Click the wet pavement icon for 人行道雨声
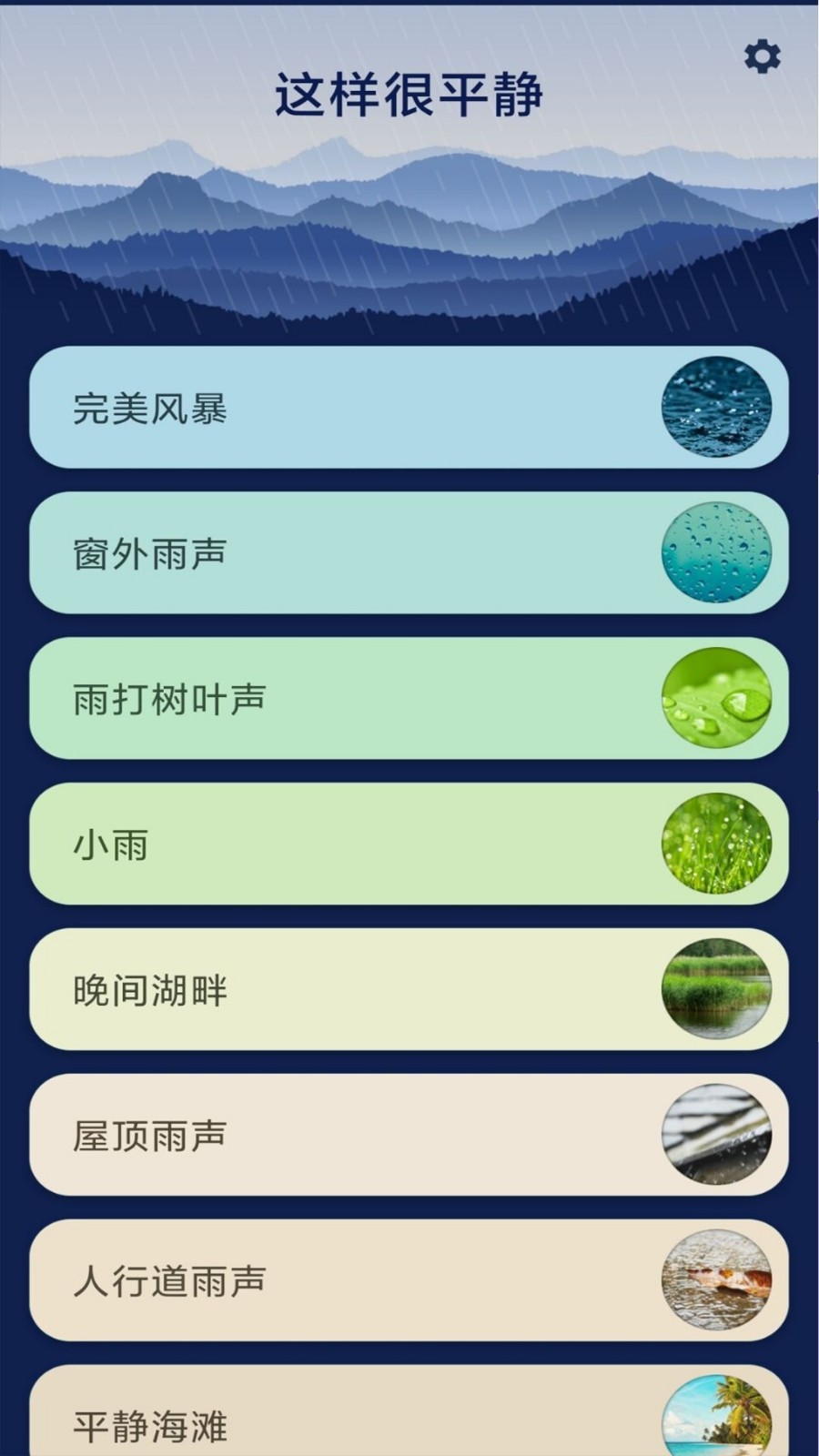The width and height of the screenshot is (819, 1456). pos(719,1280)
